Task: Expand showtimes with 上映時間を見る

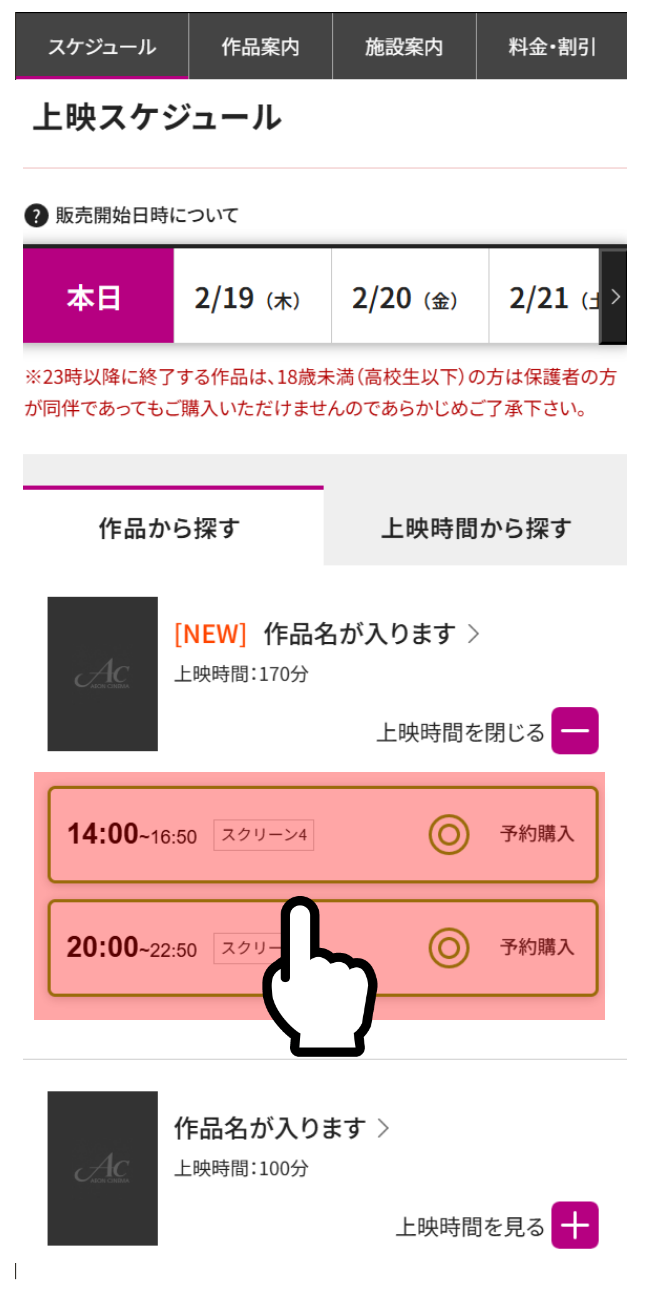Action: click(497, 1225)
